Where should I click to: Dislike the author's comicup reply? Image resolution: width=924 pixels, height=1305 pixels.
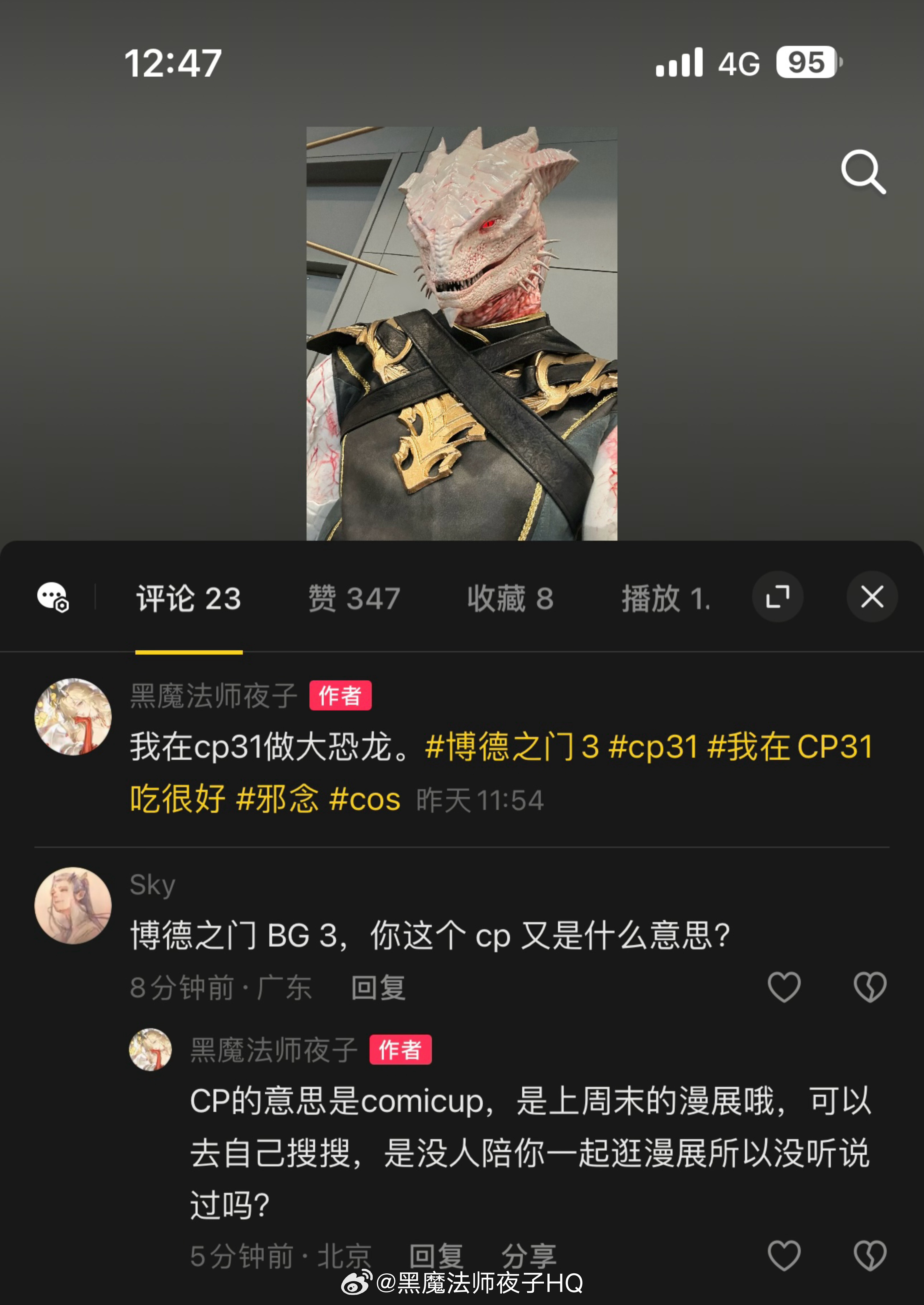tap(870, 1255)
